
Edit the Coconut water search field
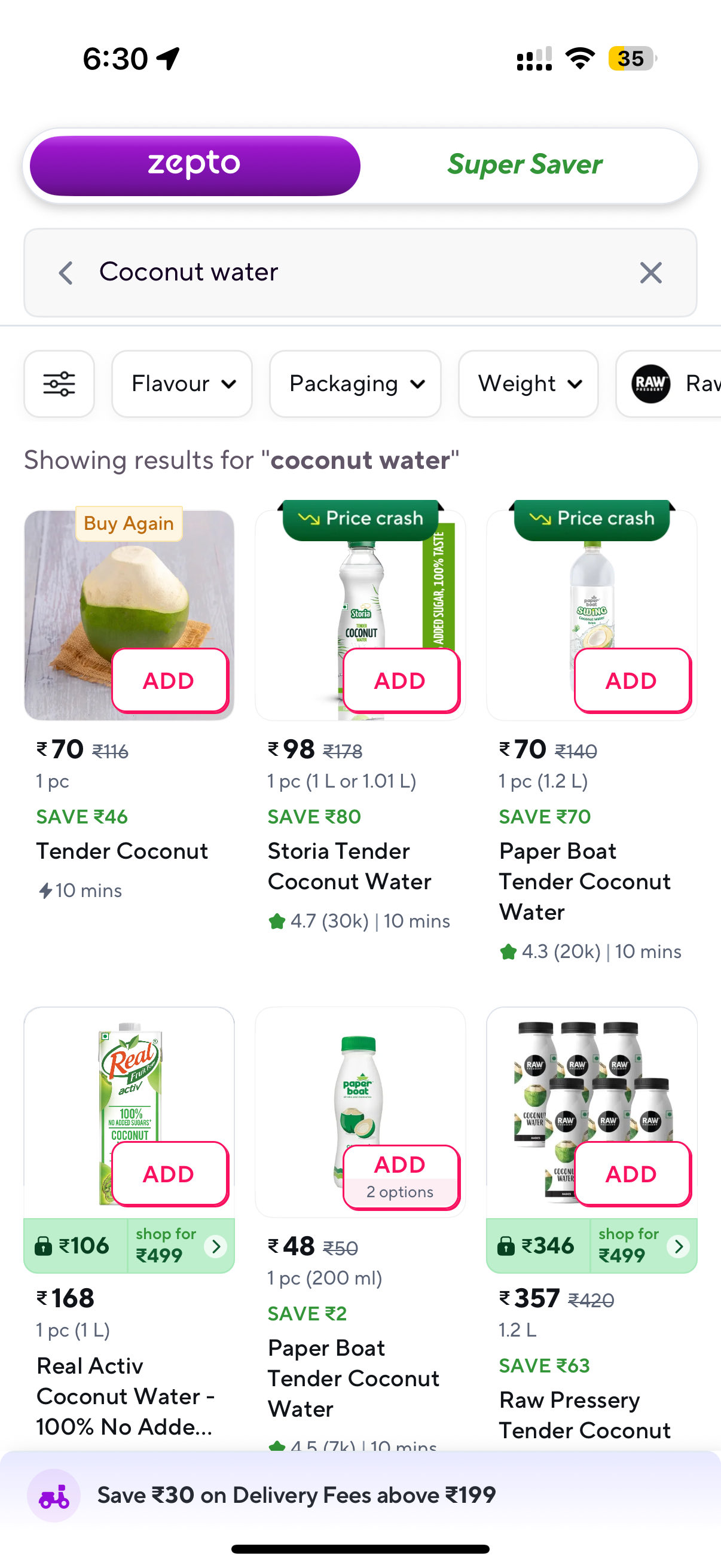[x=353, y=273]
